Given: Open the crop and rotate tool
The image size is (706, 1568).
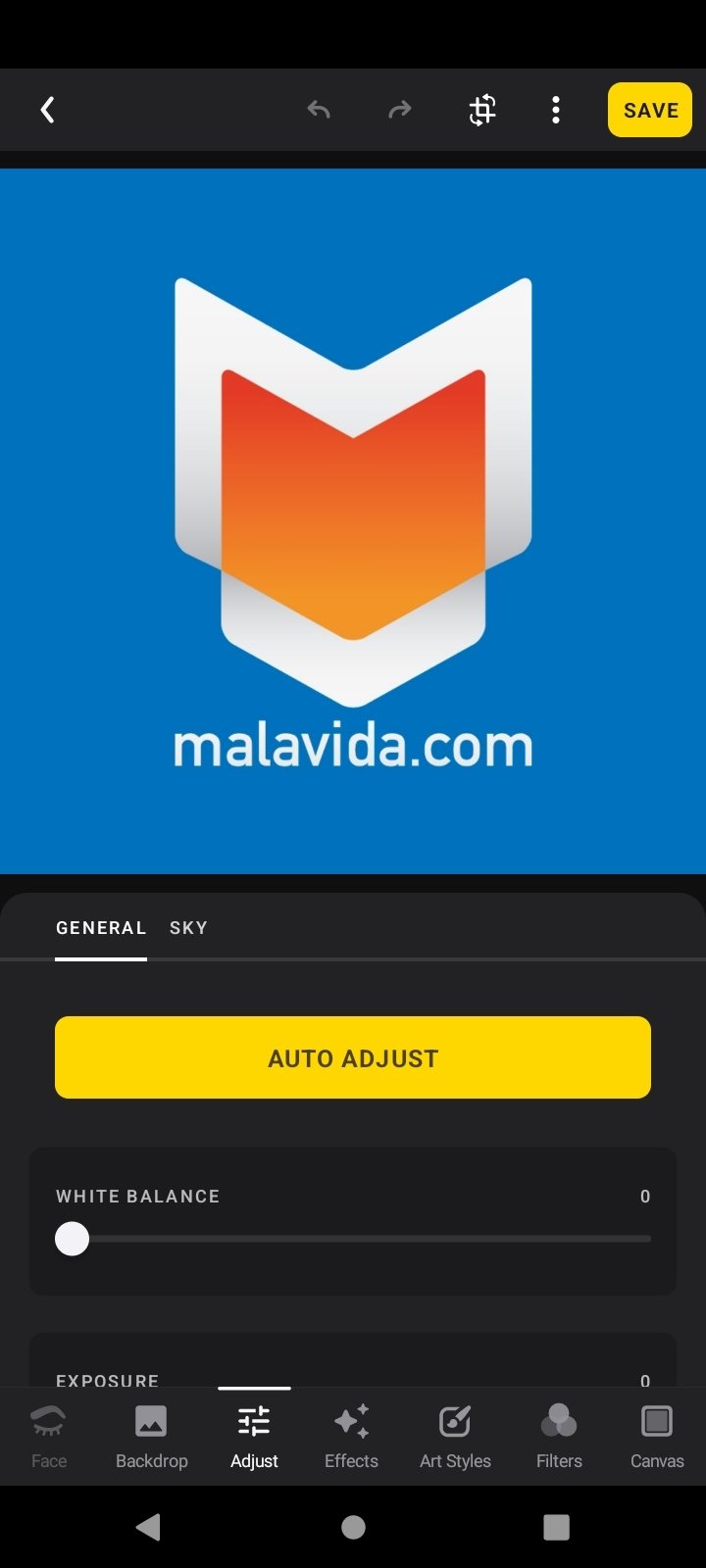Looking at the screenshot, I should coord(481,110).
